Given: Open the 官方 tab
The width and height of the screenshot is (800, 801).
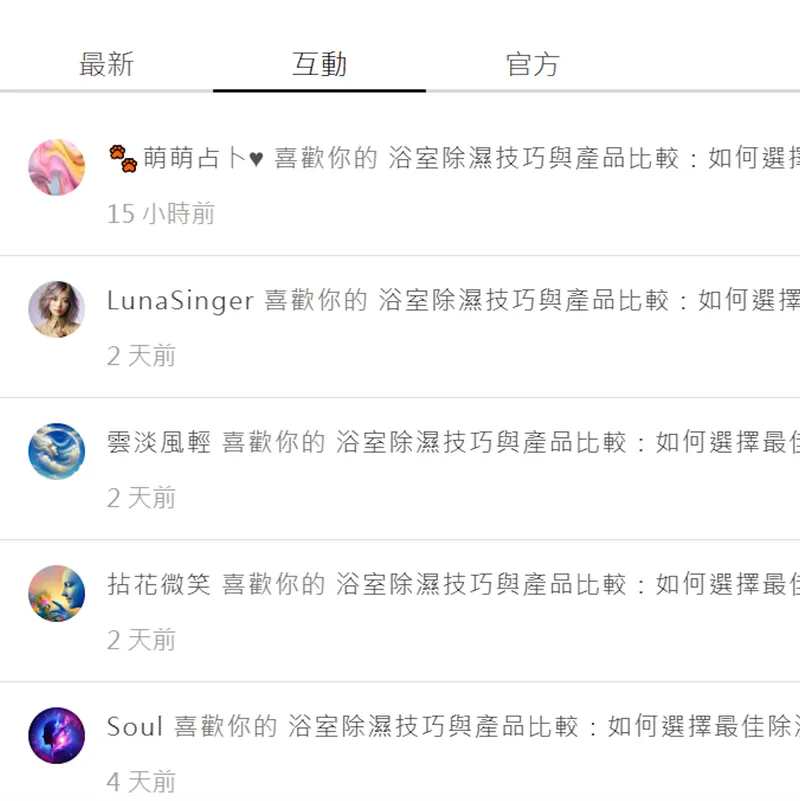Looking at the screenshot, I should point(532,66).
